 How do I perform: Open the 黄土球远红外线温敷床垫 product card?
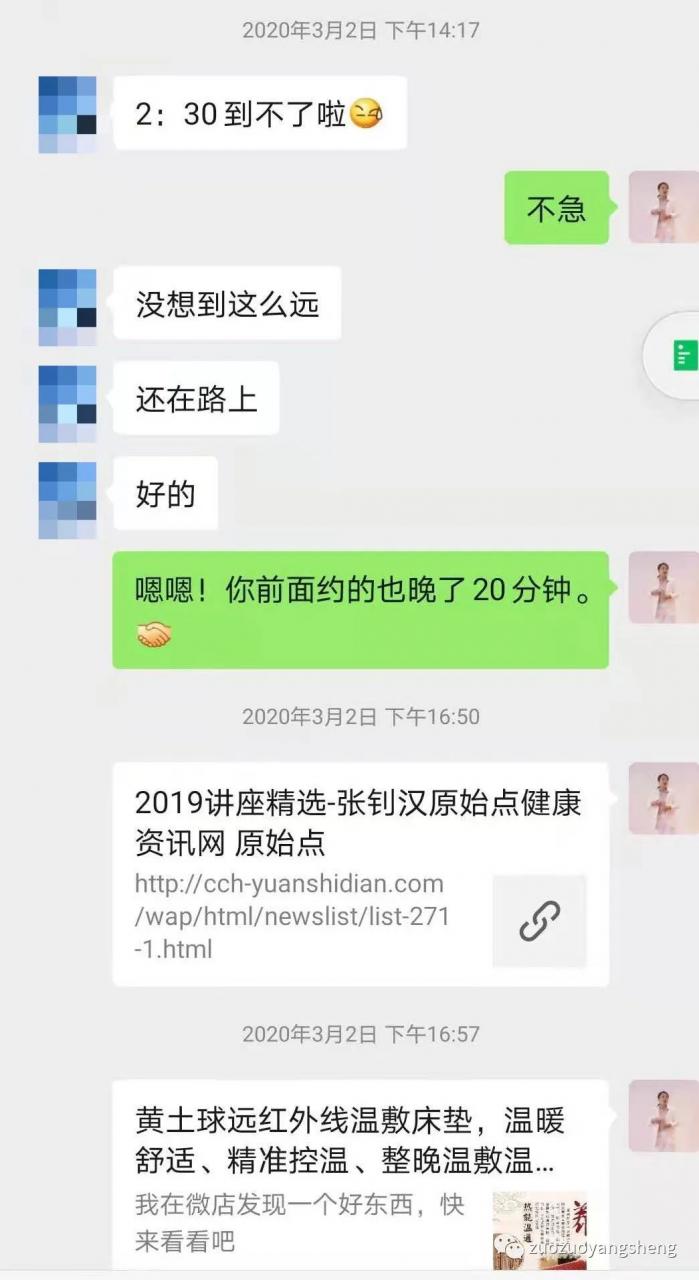[360, 1170]
